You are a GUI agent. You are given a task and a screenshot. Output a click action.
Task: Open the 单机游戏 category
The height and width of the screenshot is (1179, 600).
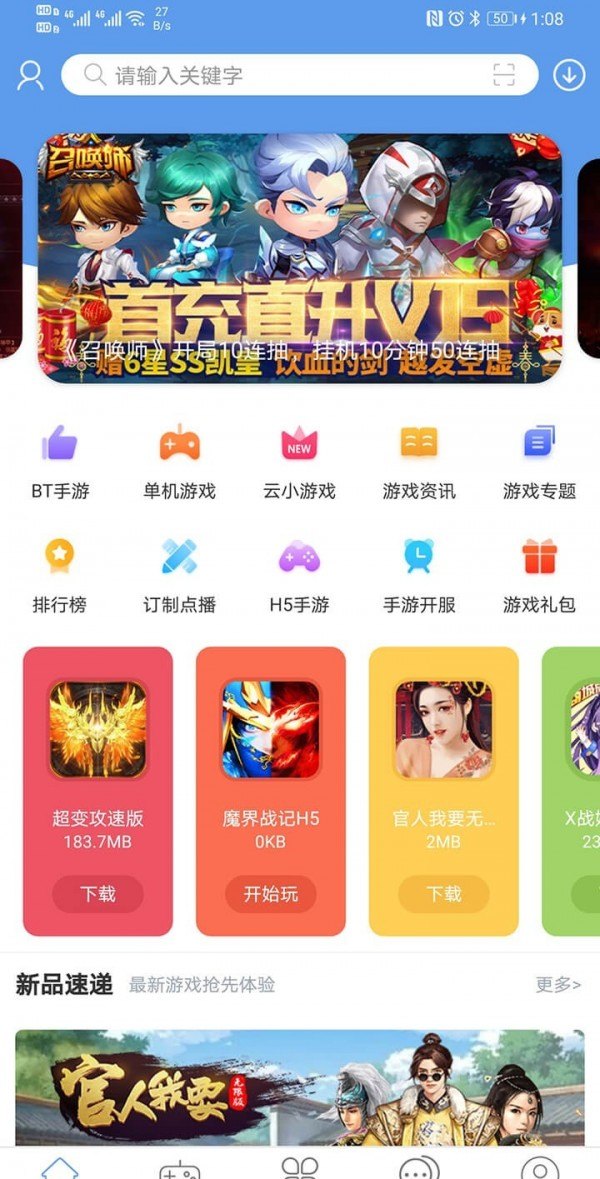point(180,461)
